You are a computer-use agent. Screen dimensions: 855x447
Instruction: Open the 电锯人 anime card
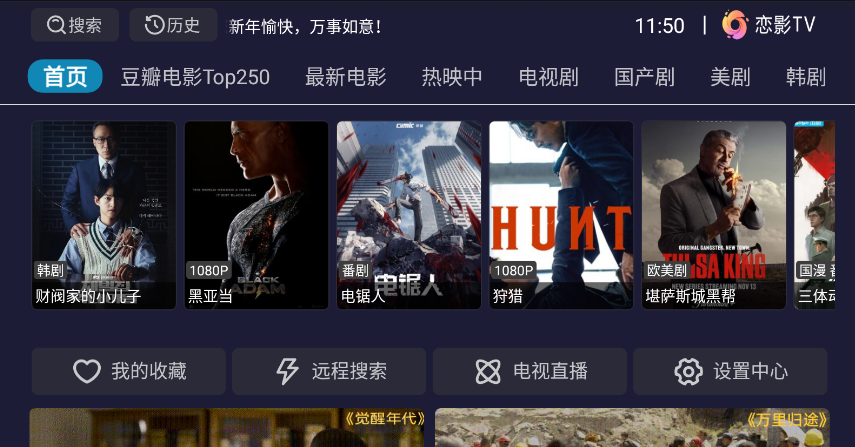(408, 214)
